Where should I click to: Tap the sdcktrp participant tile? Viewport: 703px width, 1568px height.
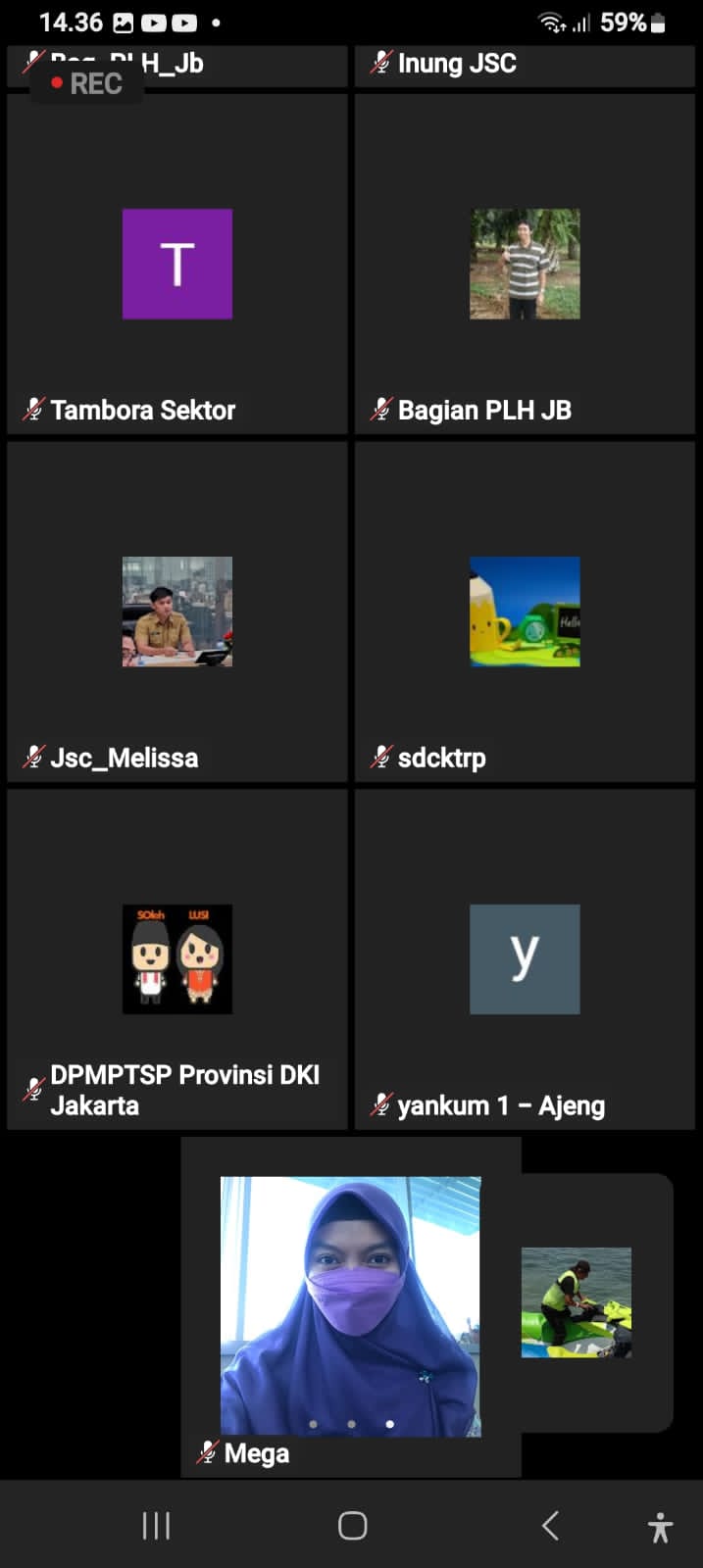(x=525, y=612)
